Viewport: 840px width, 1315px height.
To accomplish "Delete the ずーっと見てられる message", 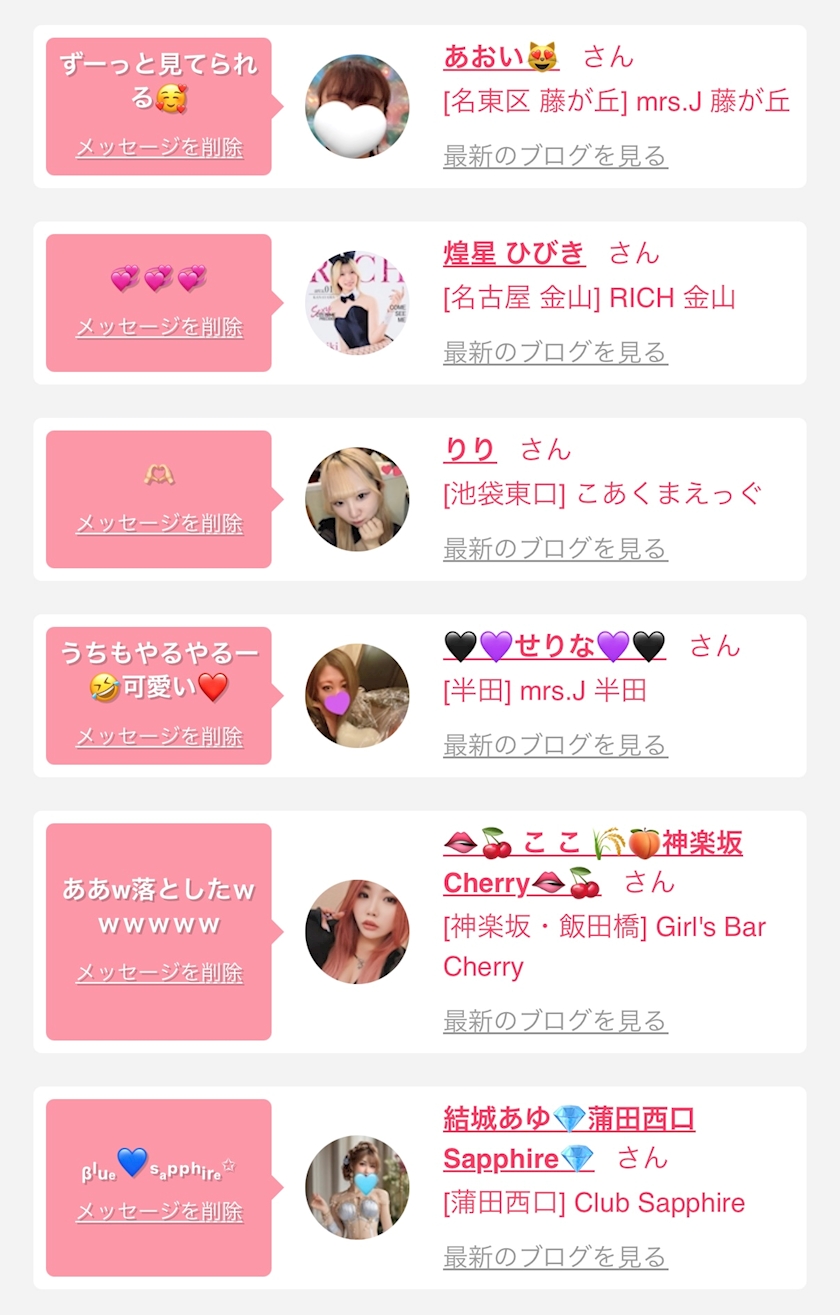I will tap(159, 148).
